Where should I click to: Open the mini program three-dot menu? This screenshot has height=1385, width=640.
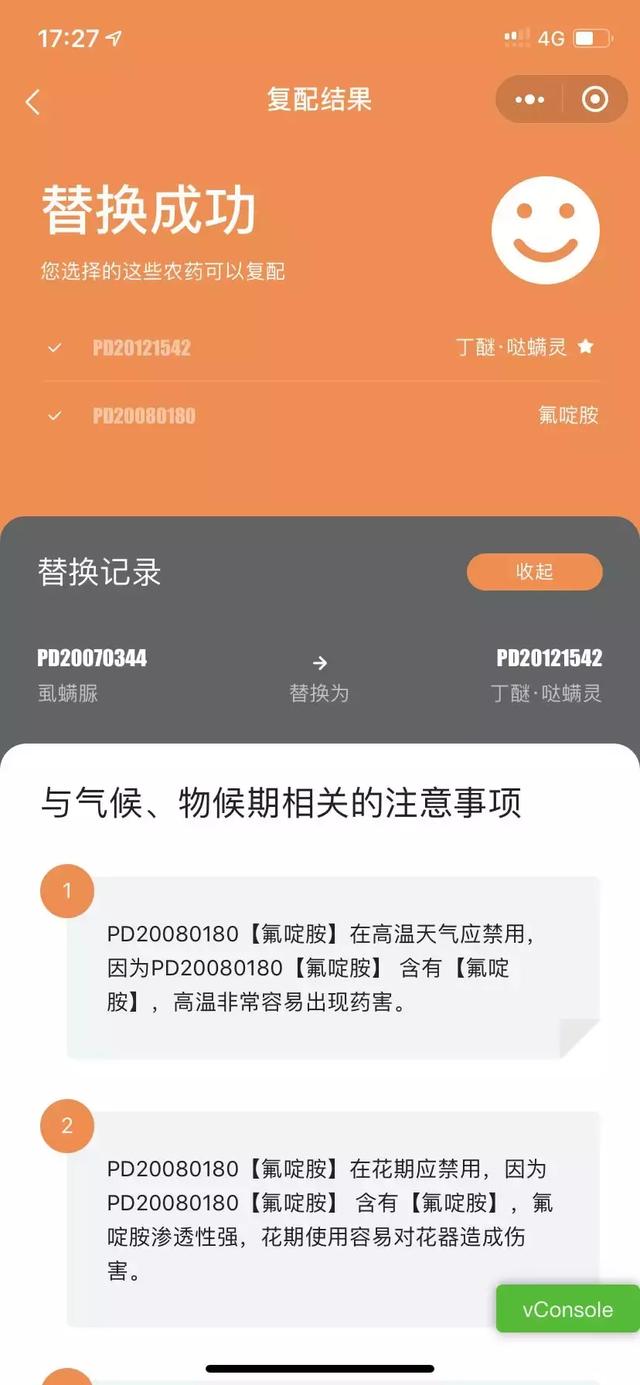click(x=529, y=100)
